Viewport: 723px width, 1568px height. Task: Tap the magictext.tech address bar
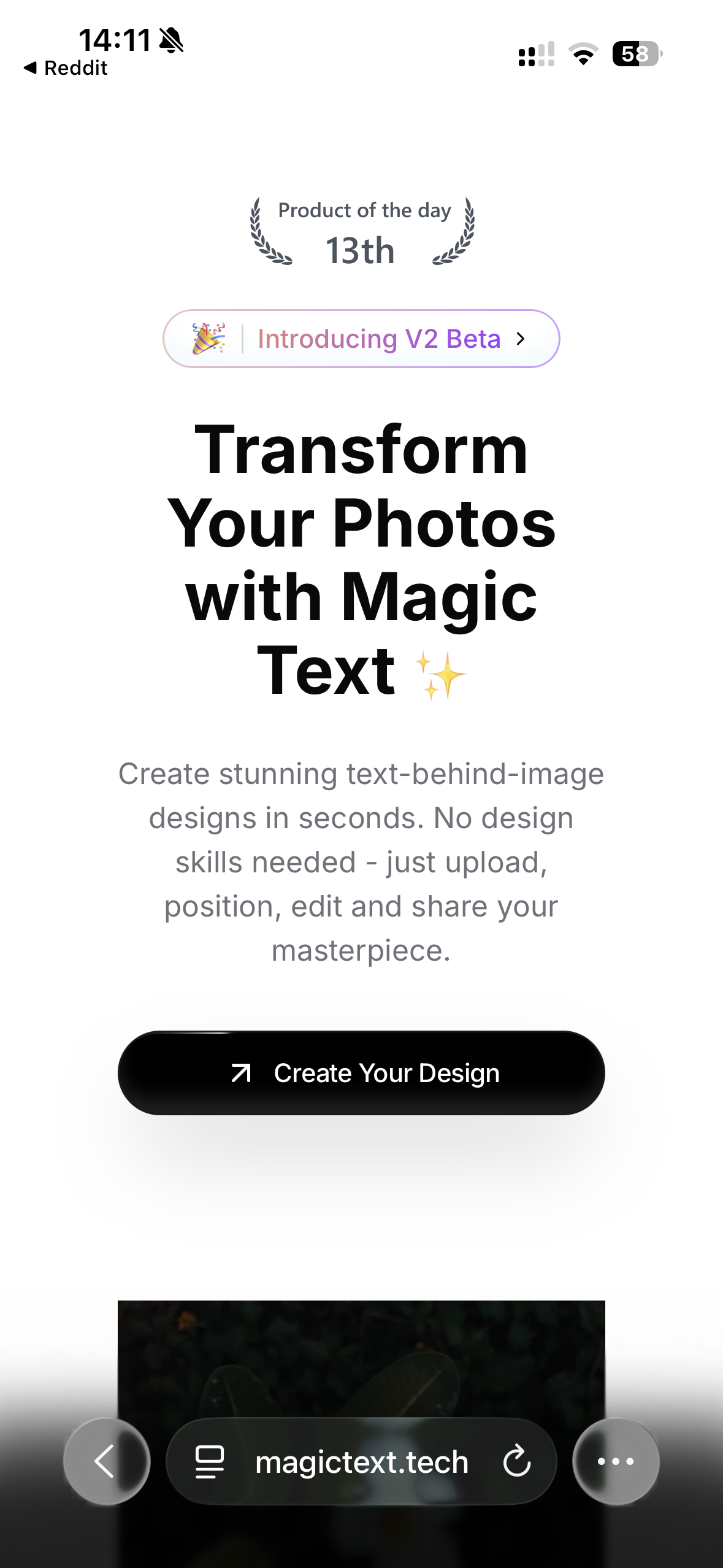click(x=362, y=1461)
